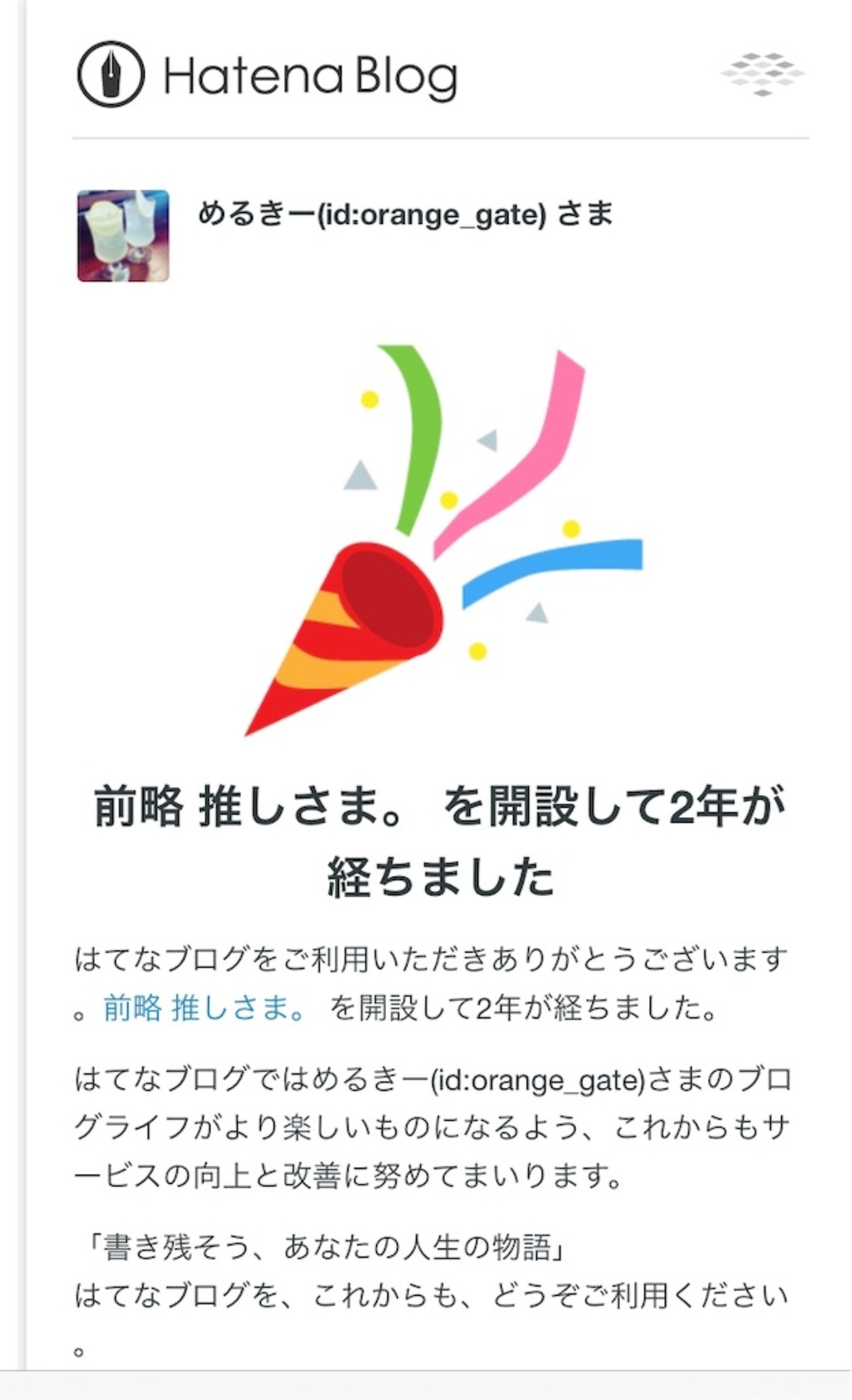Image resolution: width=852 pixels, height=1400 pixels.
Task: Tap the Hatena Blog header logo
Action: point(267,75)
